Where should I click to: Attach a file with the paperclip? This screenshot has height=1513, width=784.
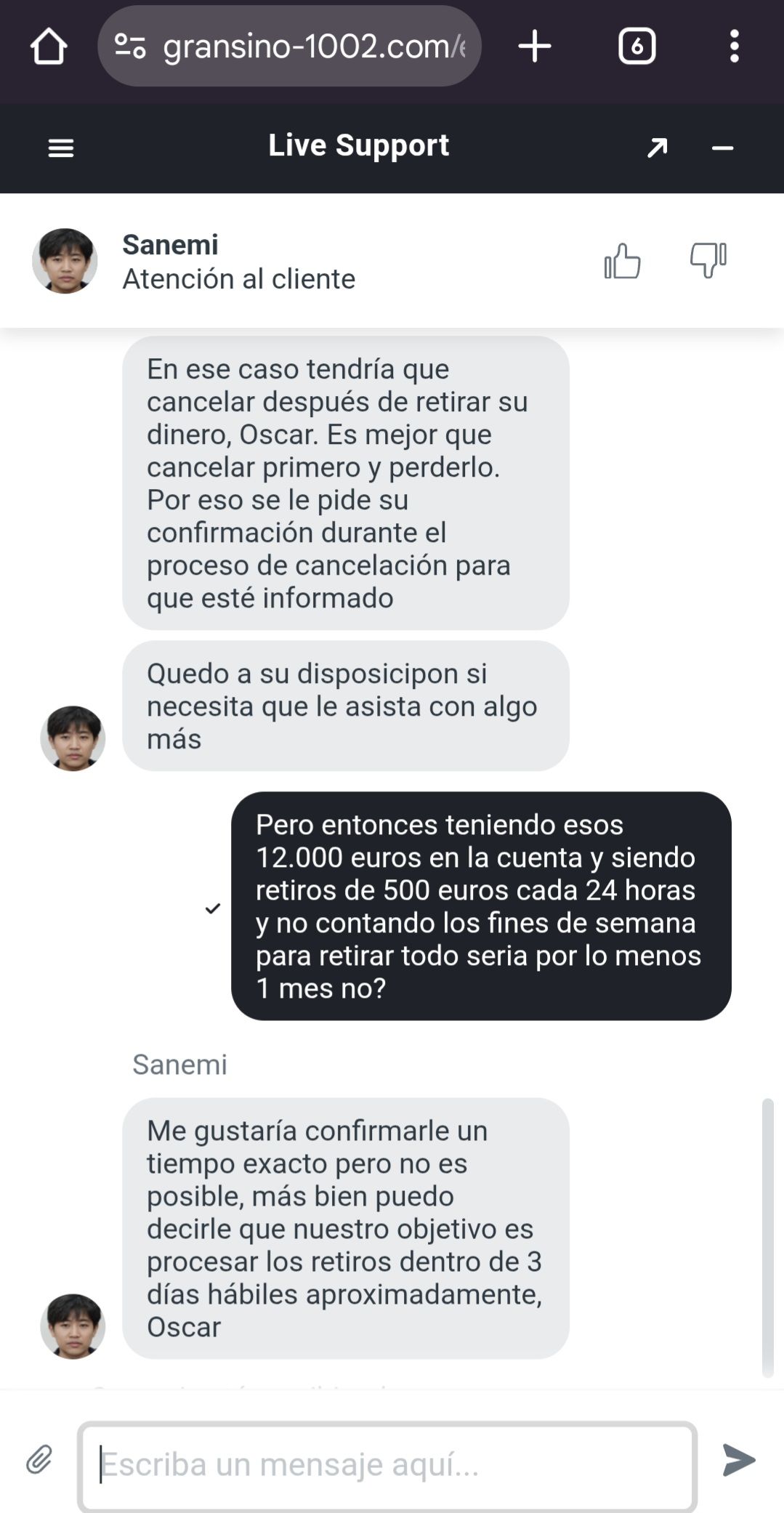coord(39,1459)
